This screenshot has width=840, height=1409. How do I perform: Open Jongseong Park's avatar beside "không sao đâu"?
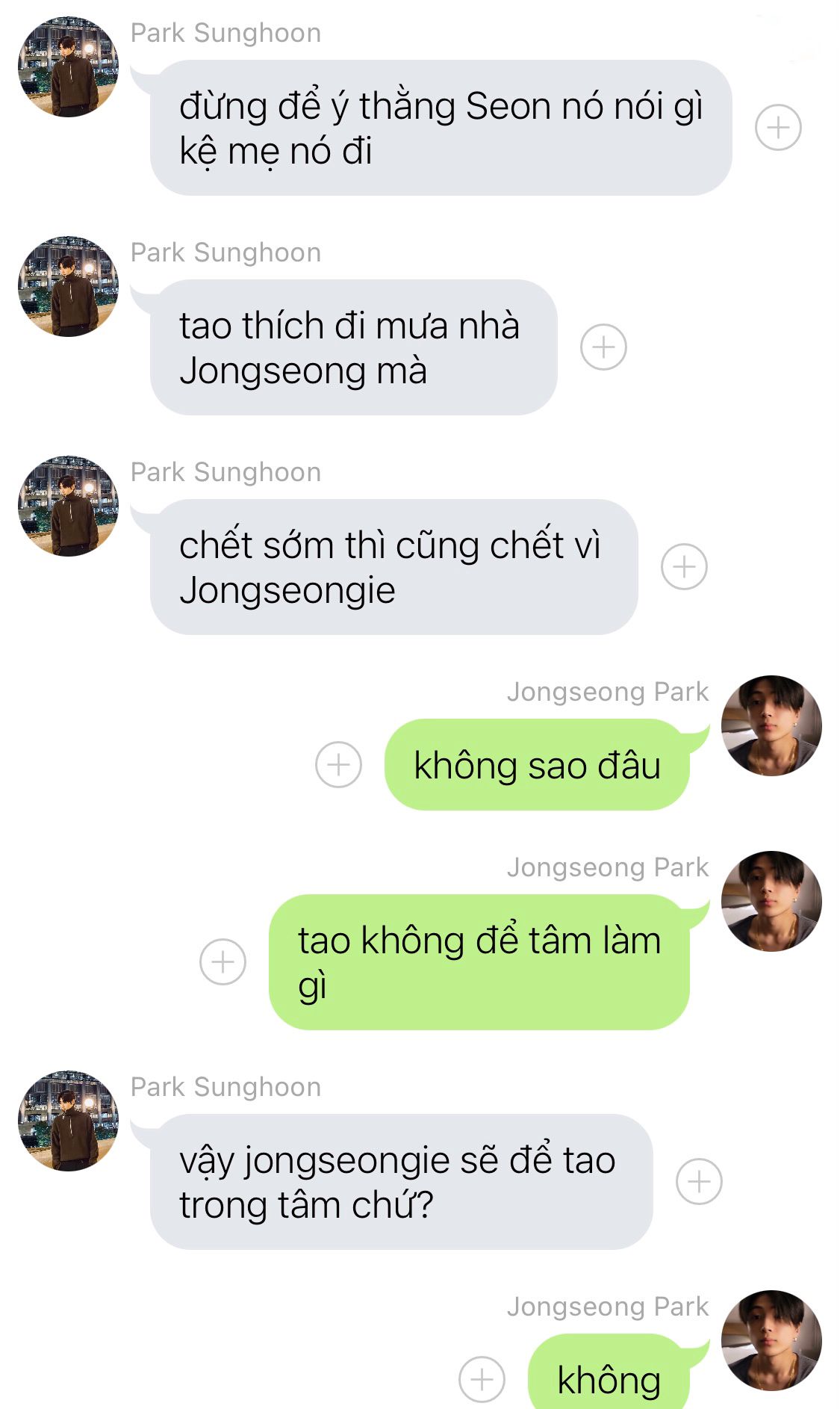click(771, 725)
